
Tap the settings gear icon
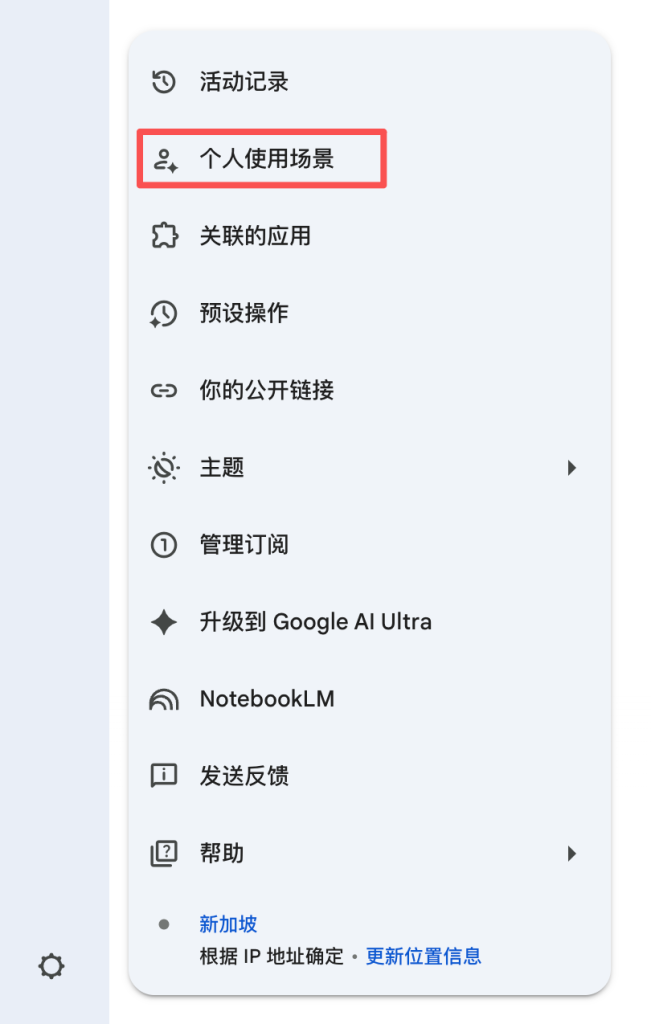(52, 966)
